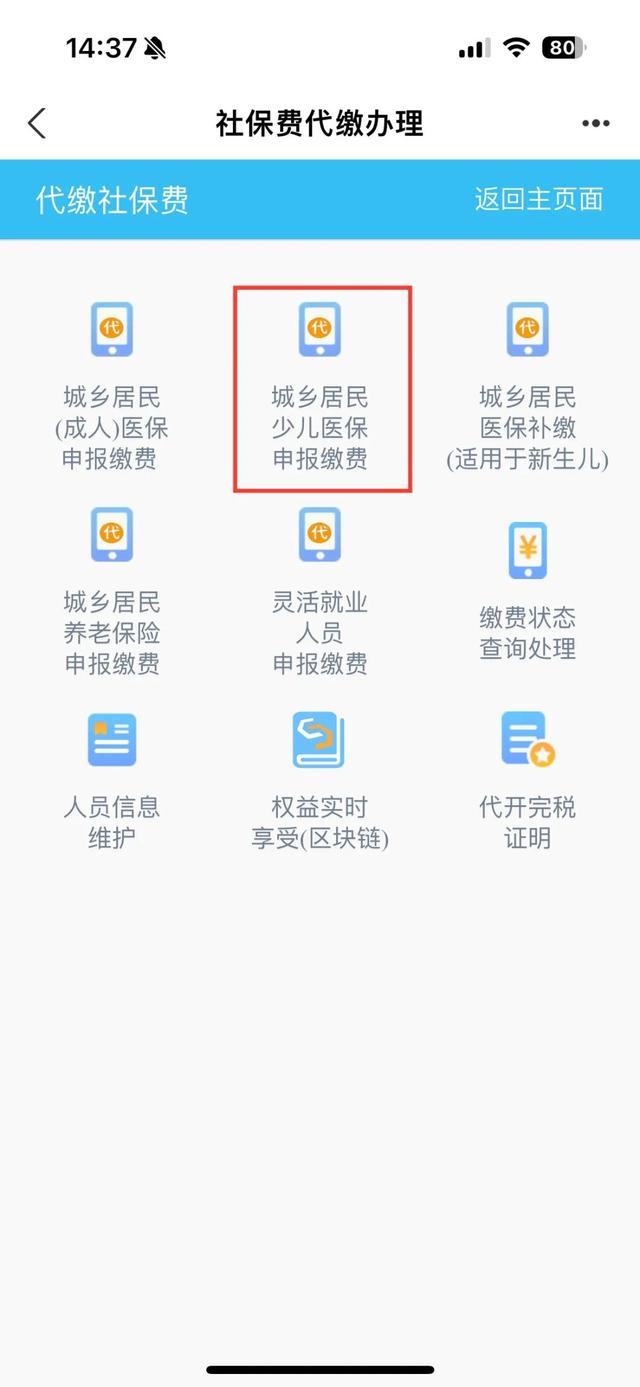Tap 返回主页面 to return home
The image size is (640, 1387).
pos(539,199)
